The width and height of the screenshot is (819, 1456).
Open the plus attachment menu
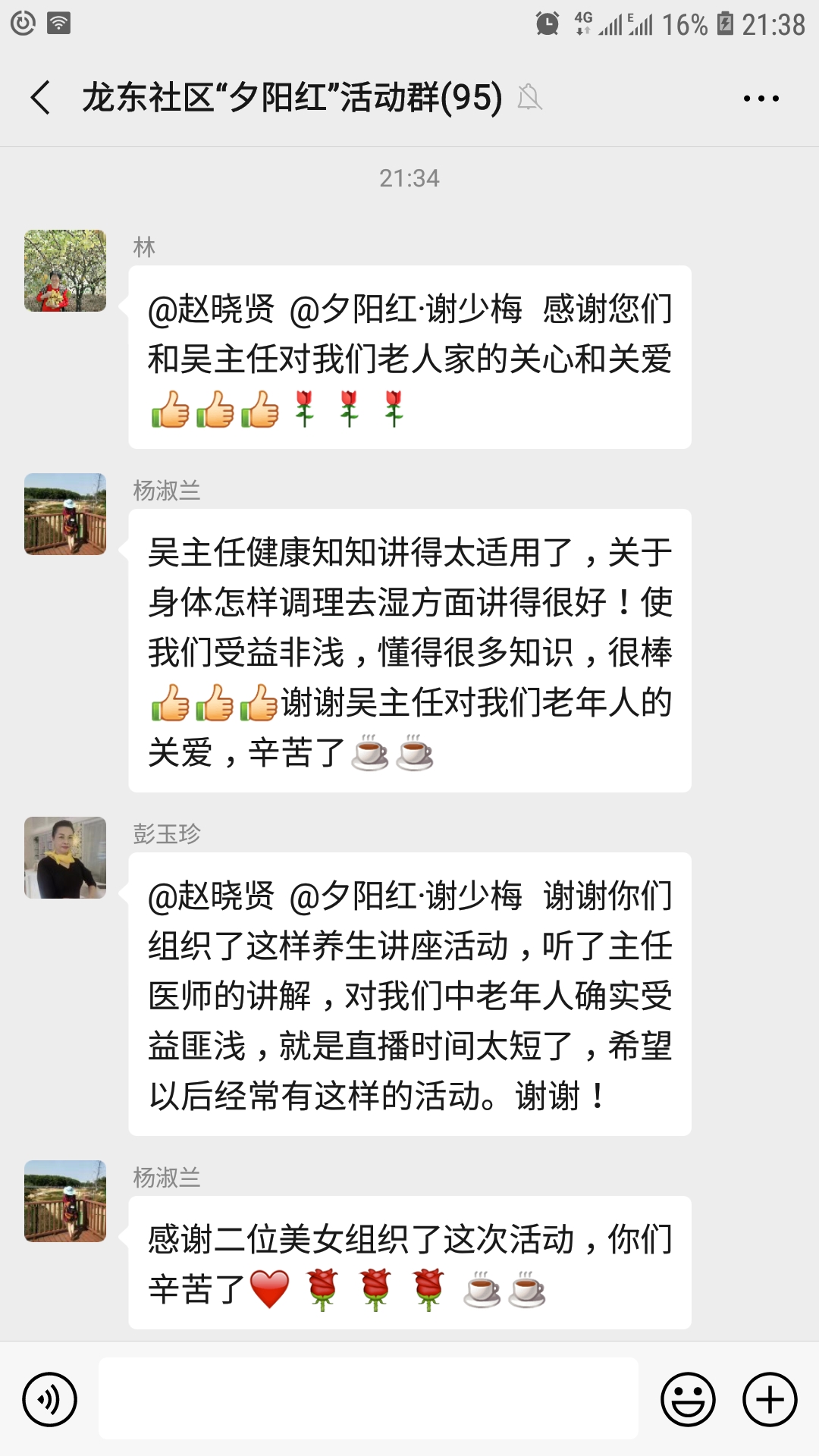pos(770,1399)
